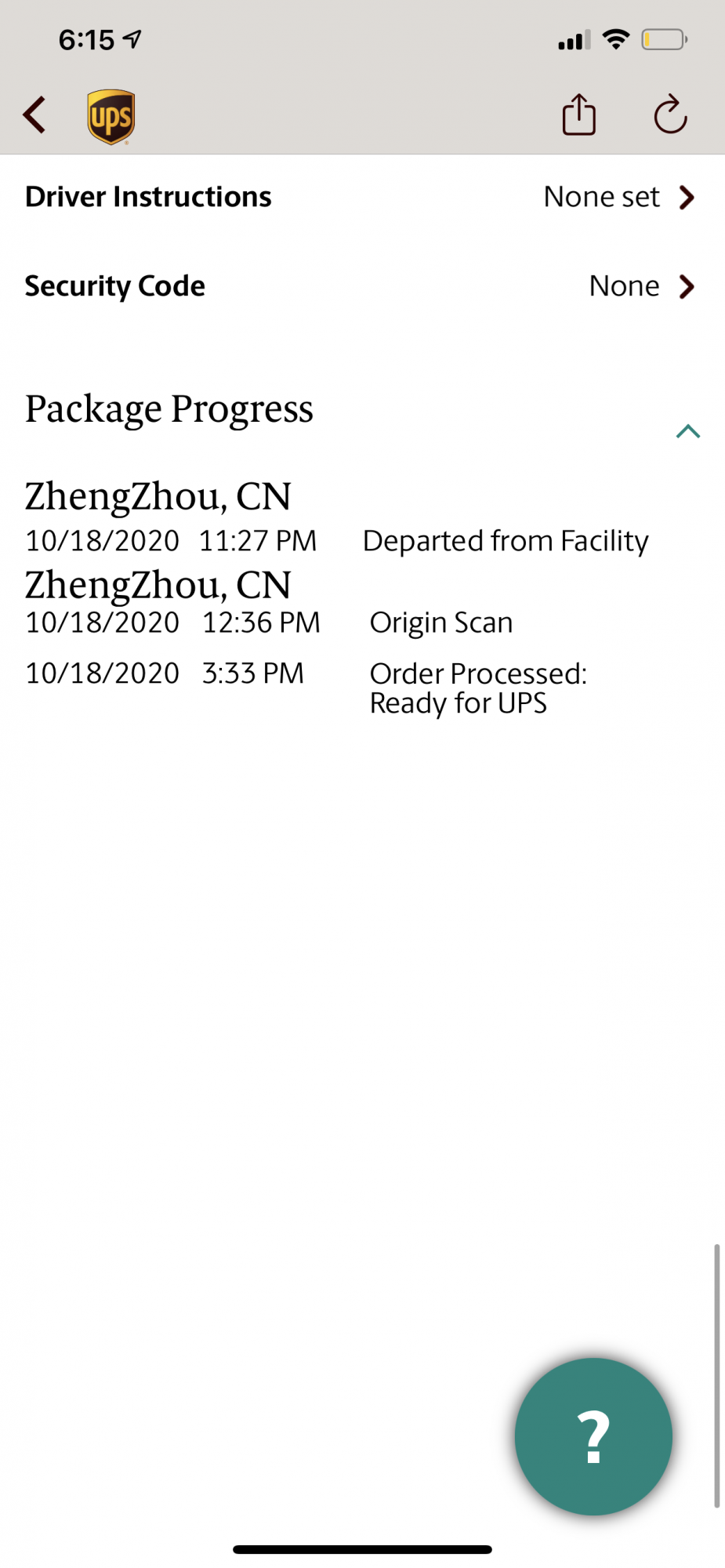725x1568 pixels.
Task: Share this tracking page
Action: pyautogui.click(x=579, y=115)
